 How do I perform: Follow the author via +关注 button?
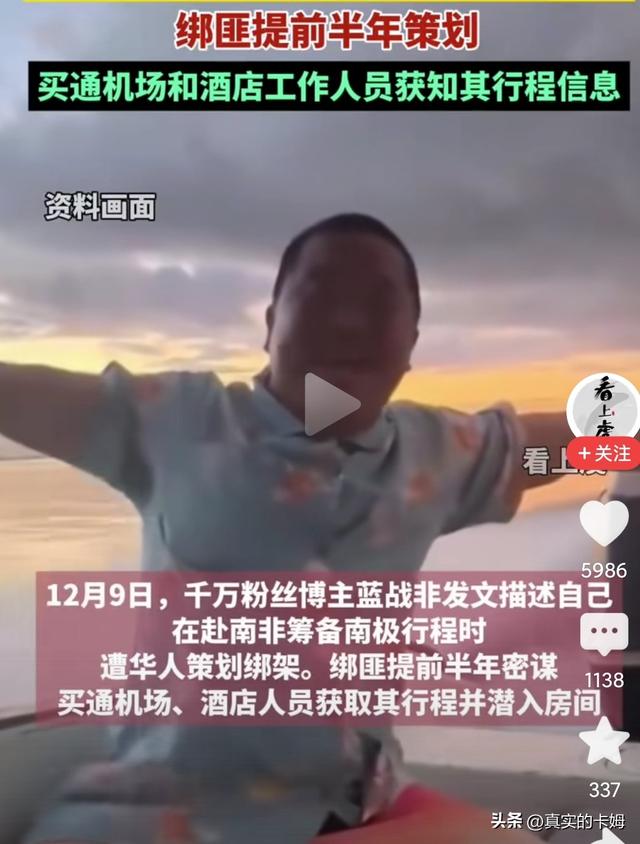(x=604, y=453)
